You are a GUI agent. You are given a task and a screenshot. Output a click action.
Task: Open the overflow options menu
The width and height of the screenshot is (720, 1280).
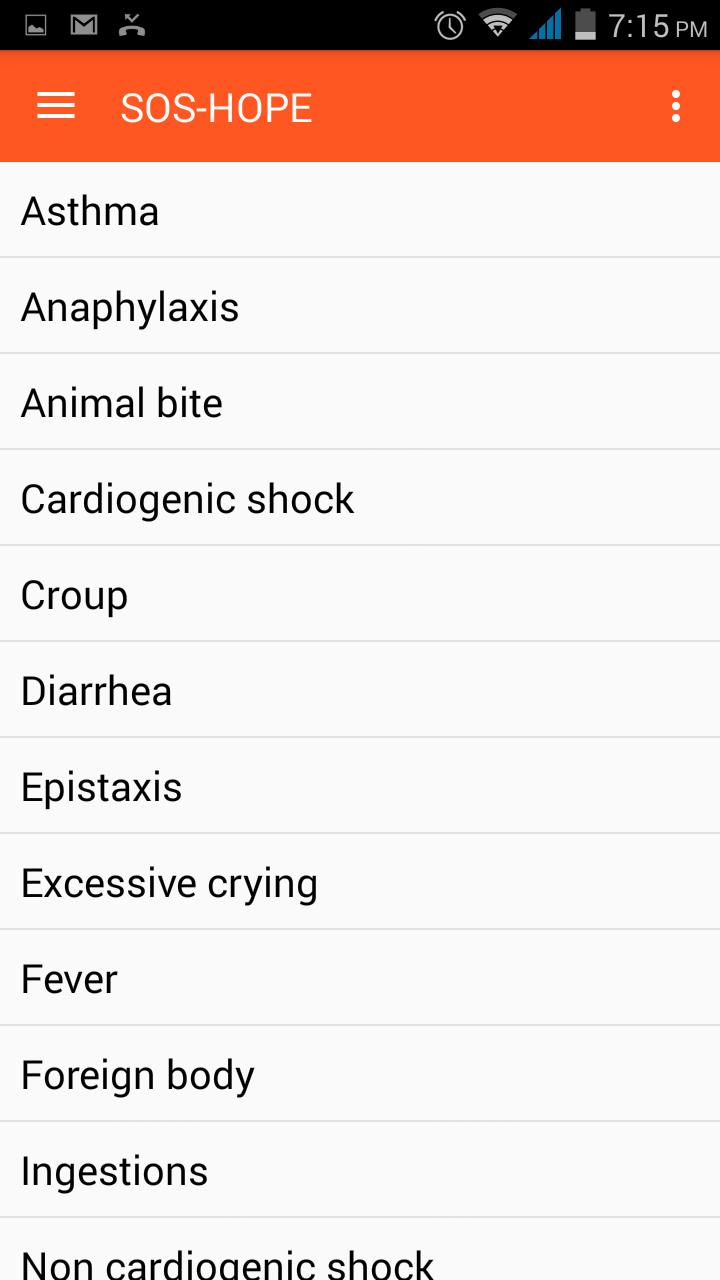click(676, 107)
